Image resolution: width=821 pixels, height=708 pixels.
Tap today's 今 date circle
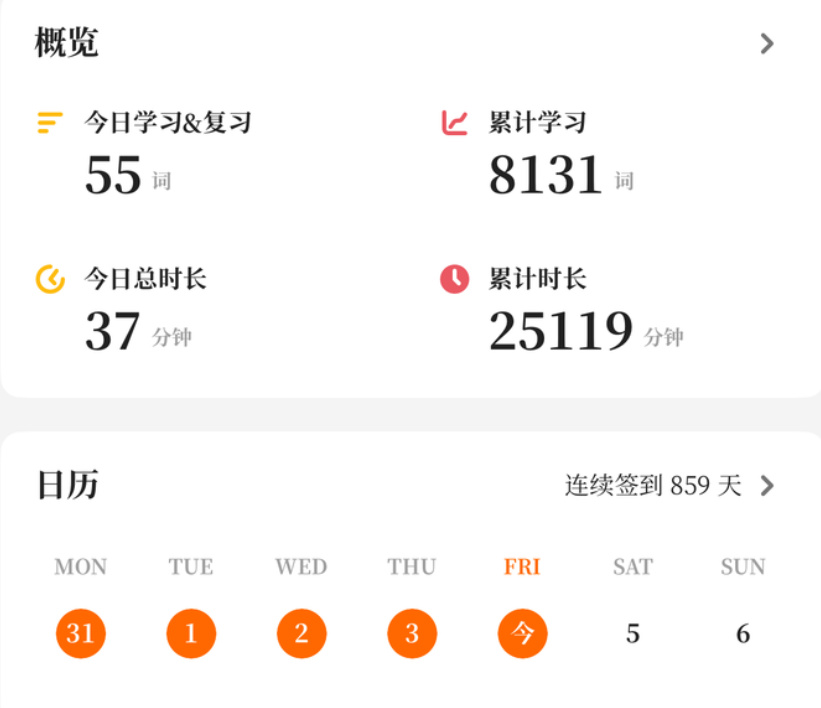pyautogui.click(x=523, y=633)
